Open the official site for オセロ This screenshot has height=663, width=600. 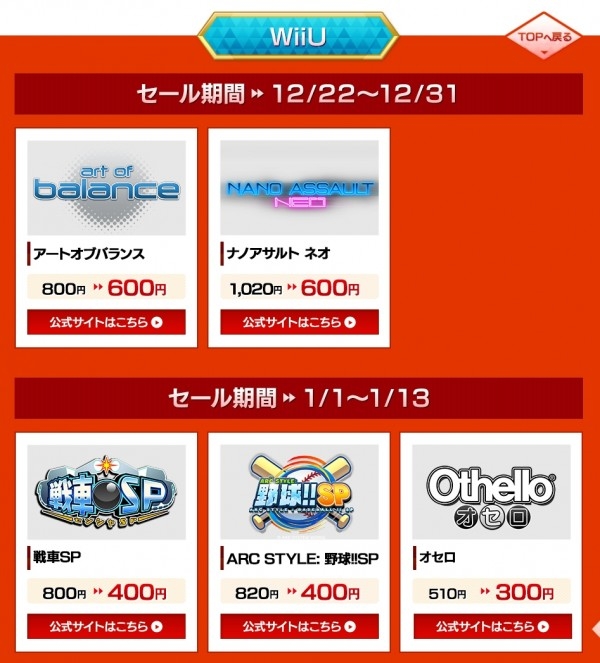pos(491,627)
